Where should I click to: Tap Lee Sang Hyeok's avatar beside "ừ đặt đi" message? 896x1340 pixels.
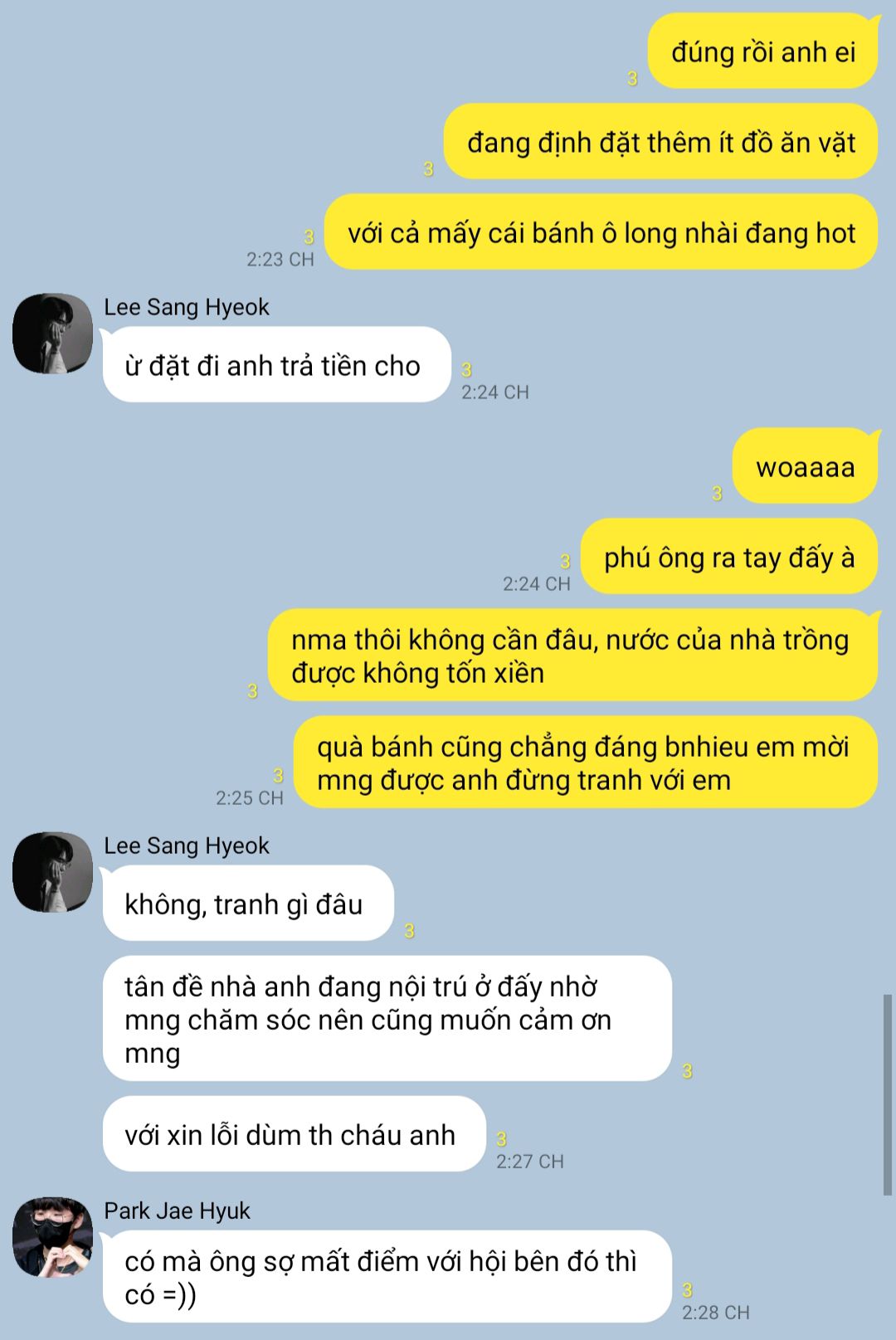[x=52, y=333]
